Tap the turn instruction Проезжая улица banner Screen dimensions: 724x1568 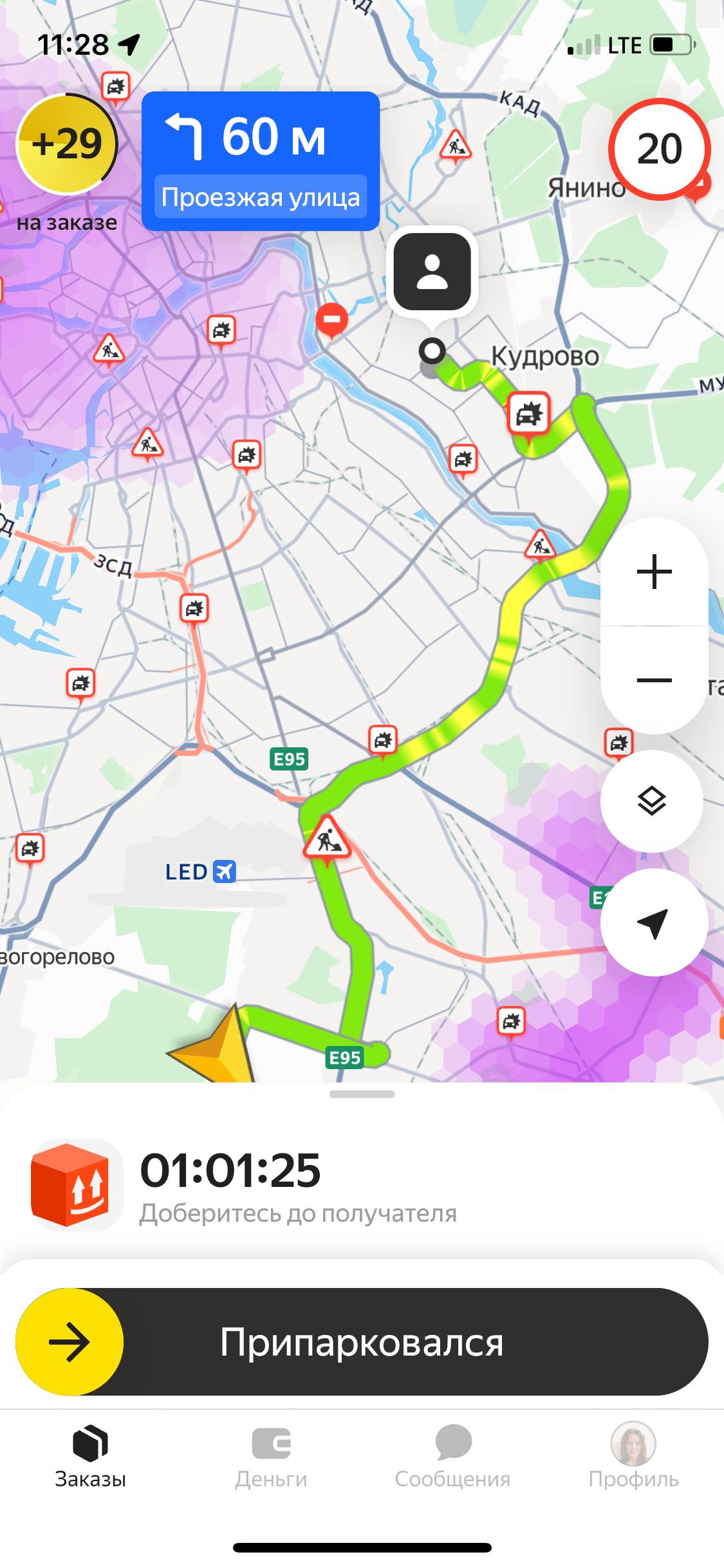261,161
